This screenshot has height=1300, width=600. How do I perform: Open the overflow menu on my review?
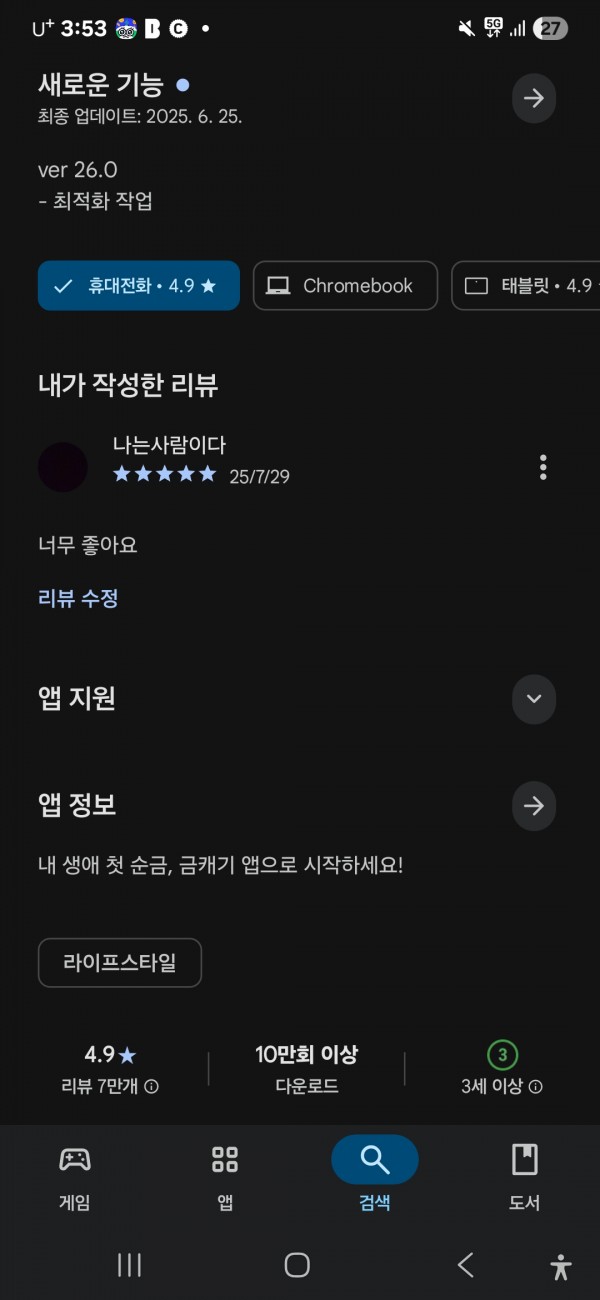[543, 467]
